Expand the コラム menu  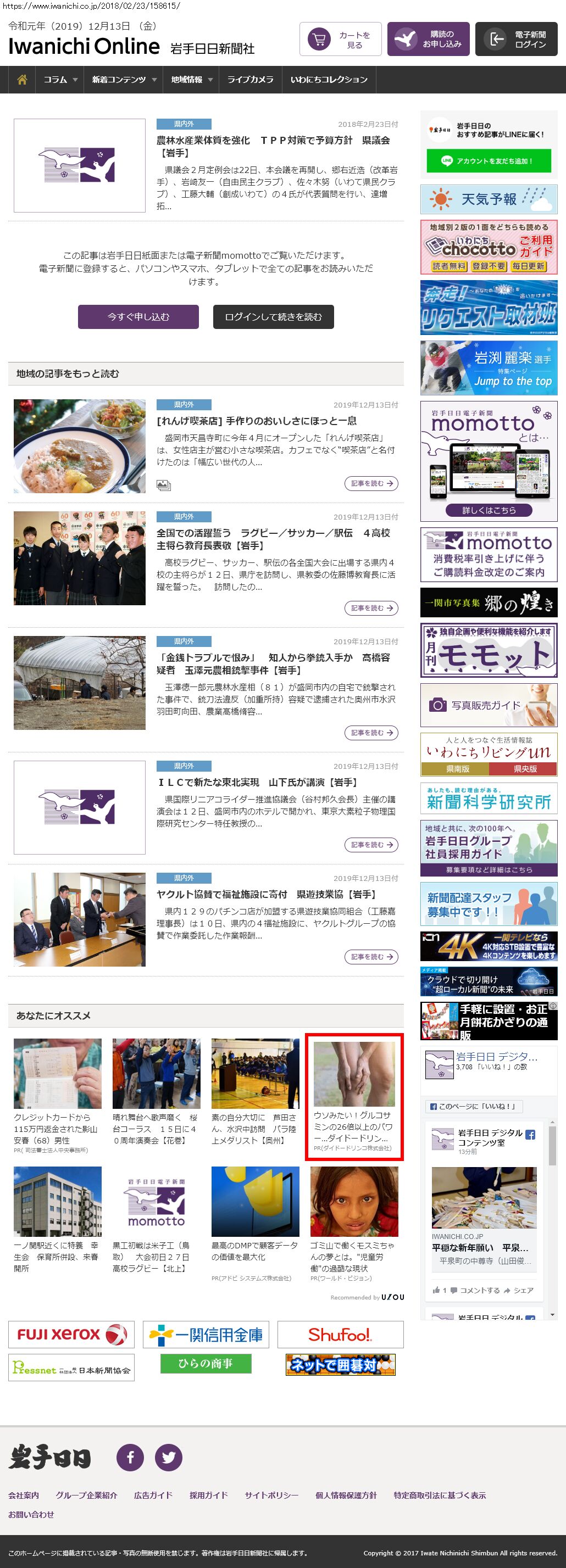coord(60,80)
